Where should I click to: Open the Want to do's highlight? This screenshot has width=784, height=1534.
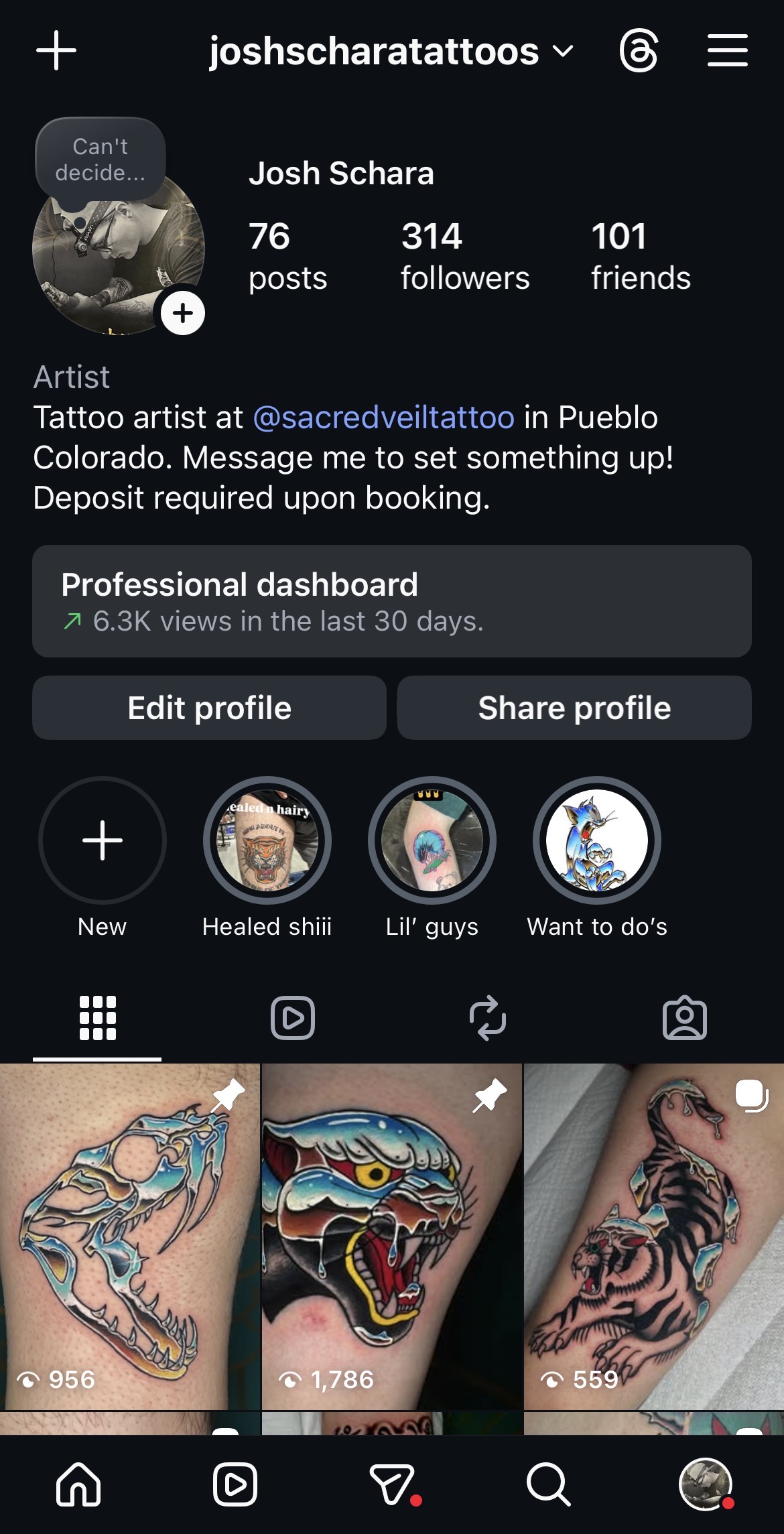597,840
